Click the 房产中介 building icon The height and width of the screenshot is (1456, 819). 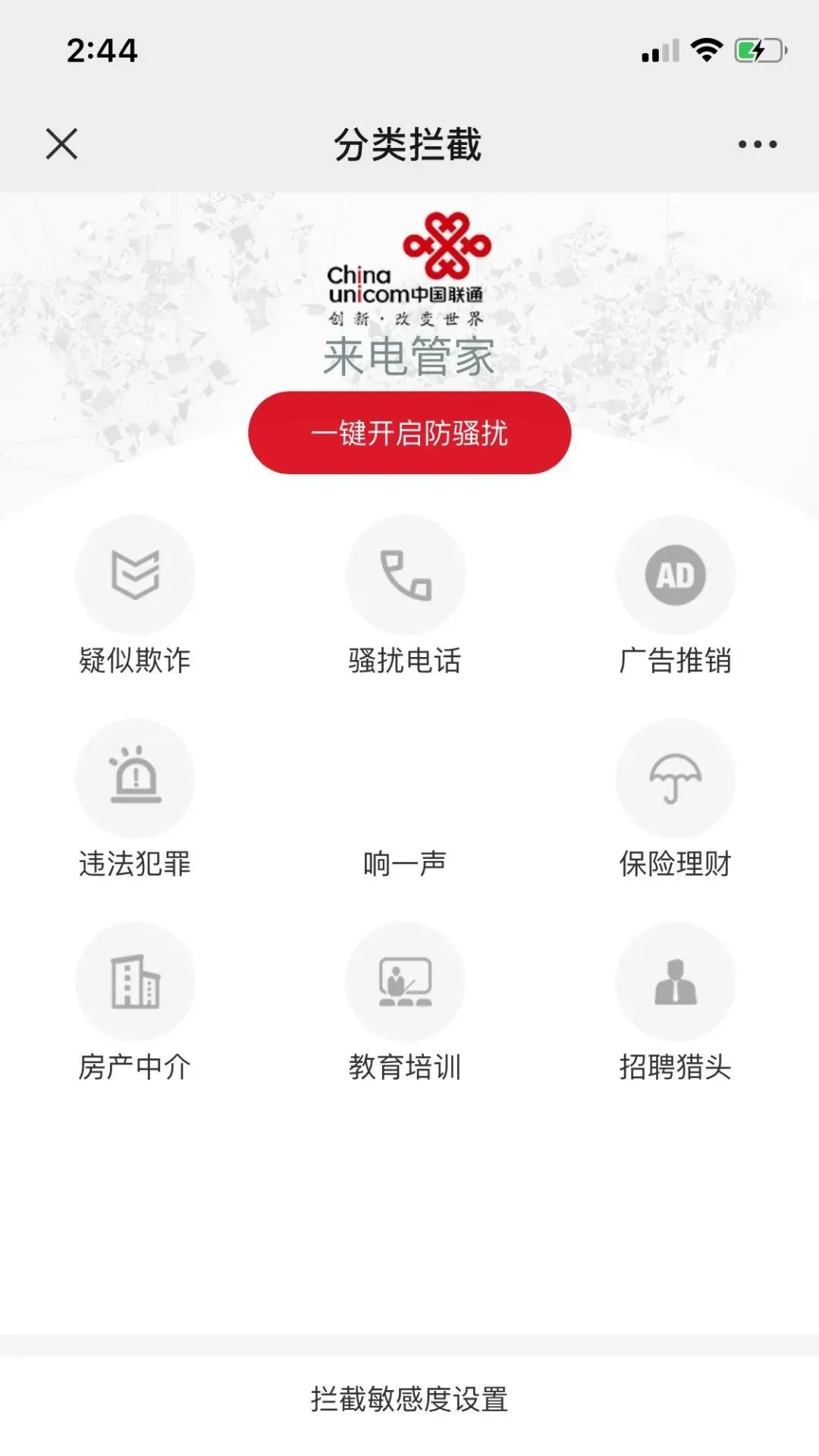pyautogui.click(x=135, y=981)
